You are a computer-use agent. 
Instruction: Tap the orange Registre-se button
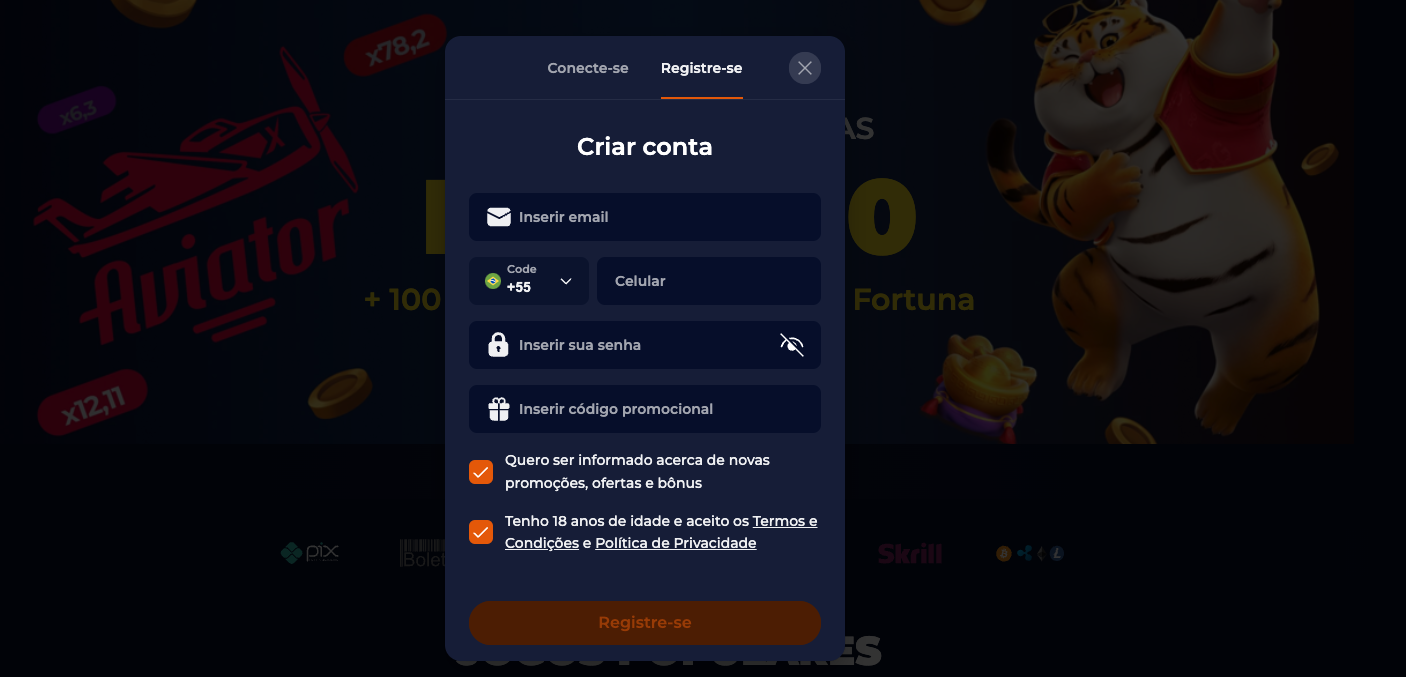tap(645, 623)
